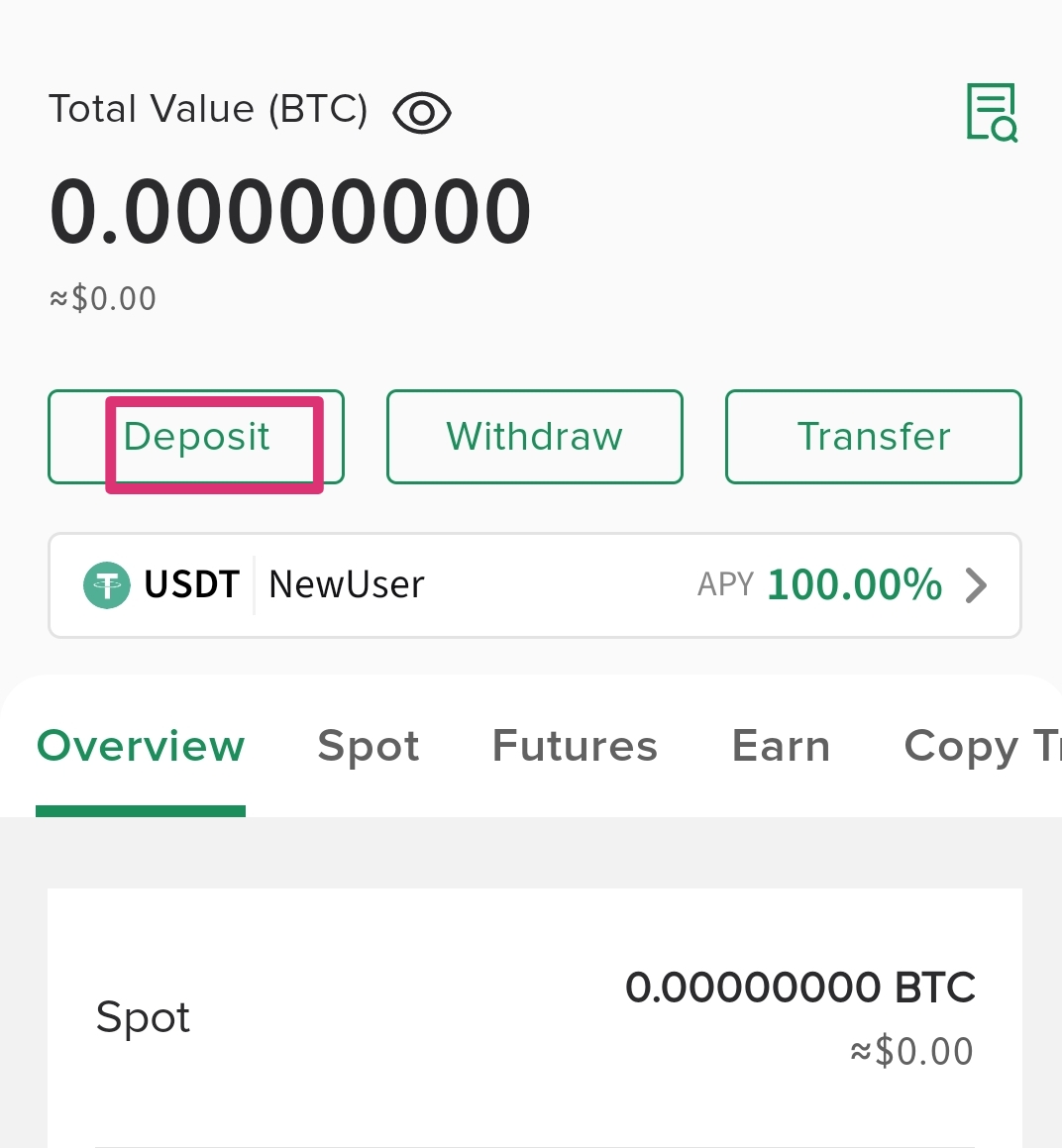Open the USDT NewUser APY offer
This screenshot has width=1062, height=1148.
pyautogui.click(x=535, y=585)
